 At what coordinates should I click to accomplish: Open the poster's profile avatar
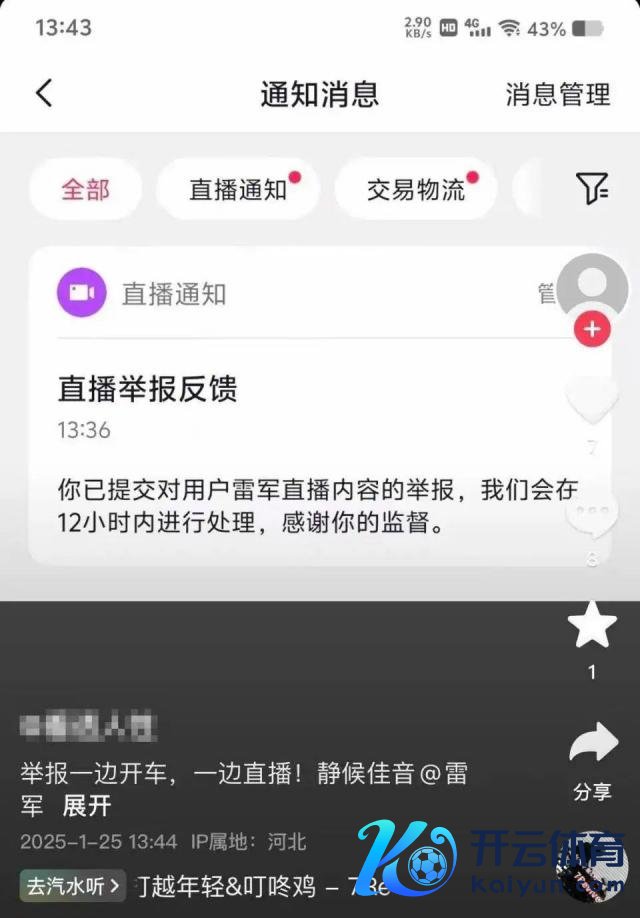point(592,284)
